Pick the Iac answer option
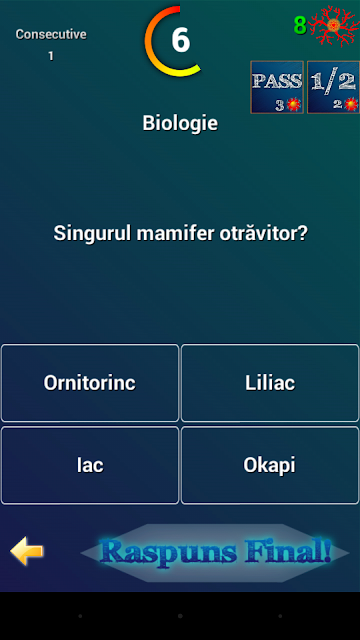 coord(90,465)
